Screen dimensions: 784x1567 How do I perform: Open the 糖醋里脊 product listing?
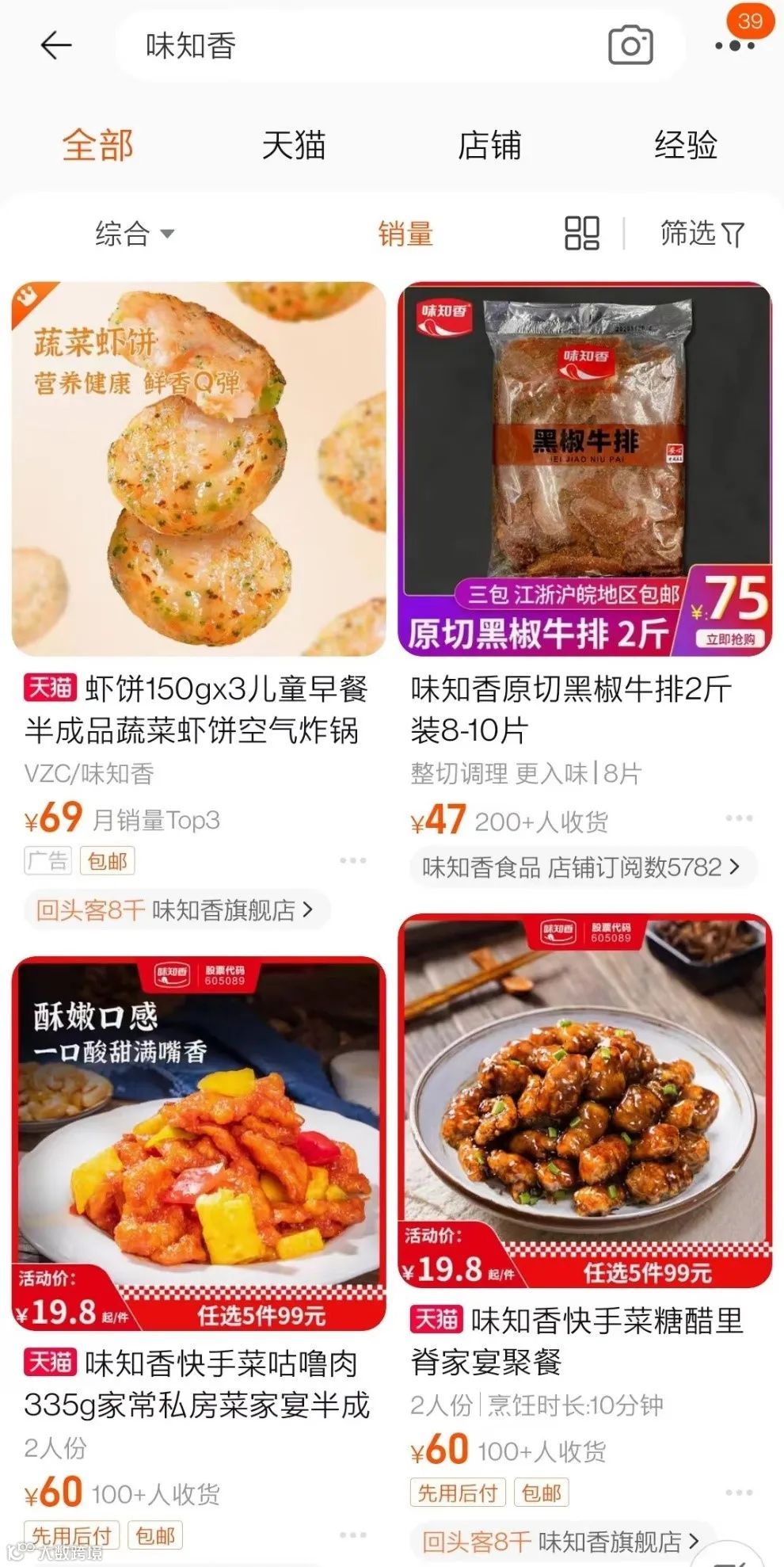click(x=584, y=1101)
